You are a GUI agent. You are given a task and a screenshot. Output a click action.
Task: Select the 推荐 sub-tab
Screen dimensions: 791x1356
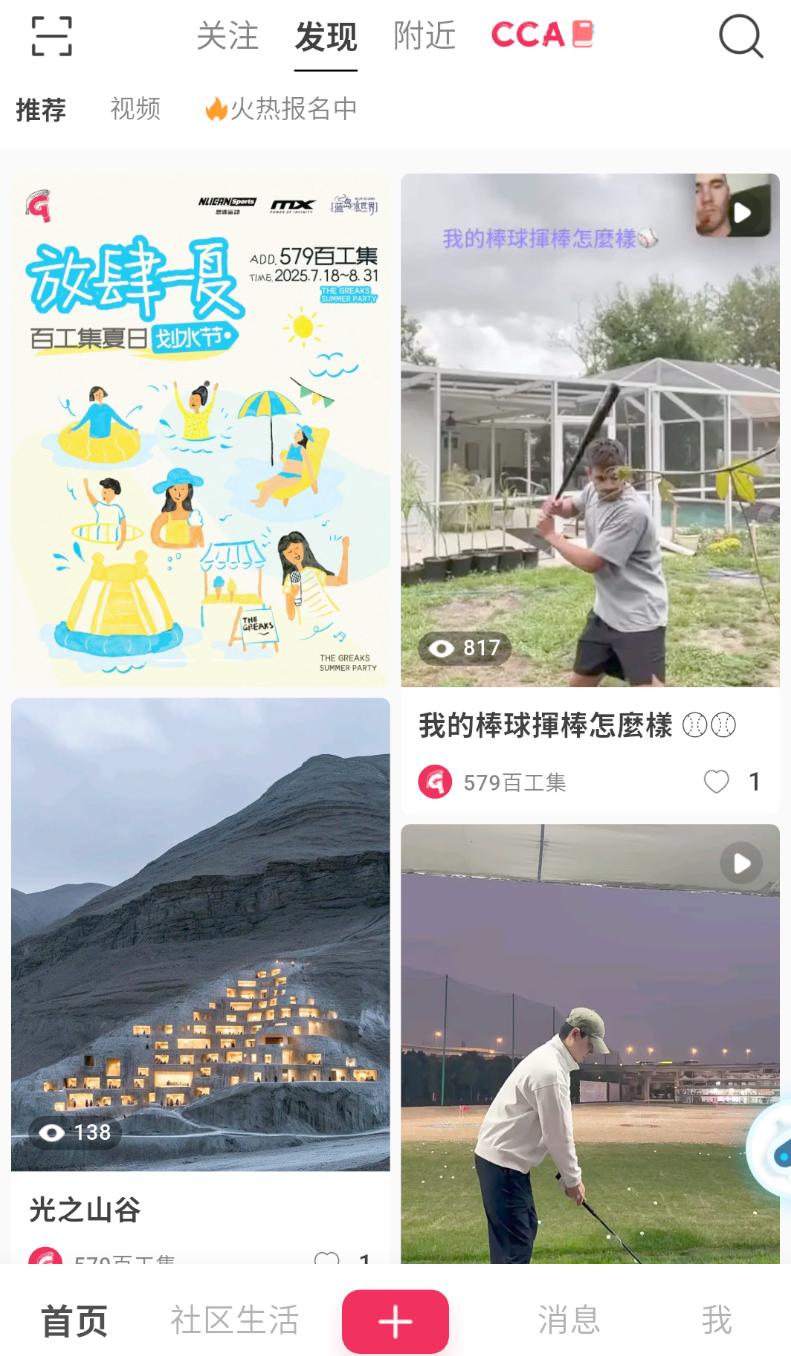click(41, 109)
